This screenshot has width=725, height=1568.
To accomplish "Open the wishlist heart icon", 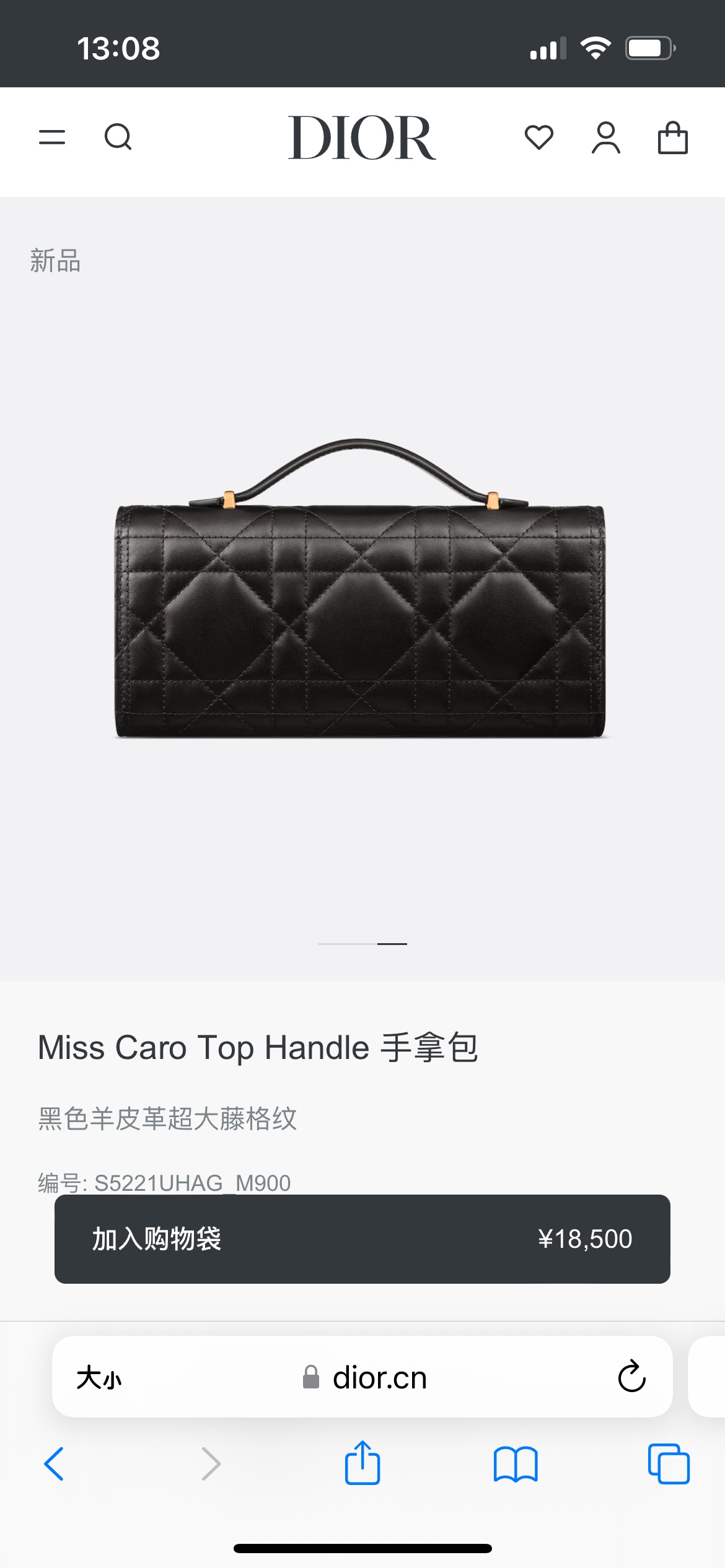I will point(538,137).
